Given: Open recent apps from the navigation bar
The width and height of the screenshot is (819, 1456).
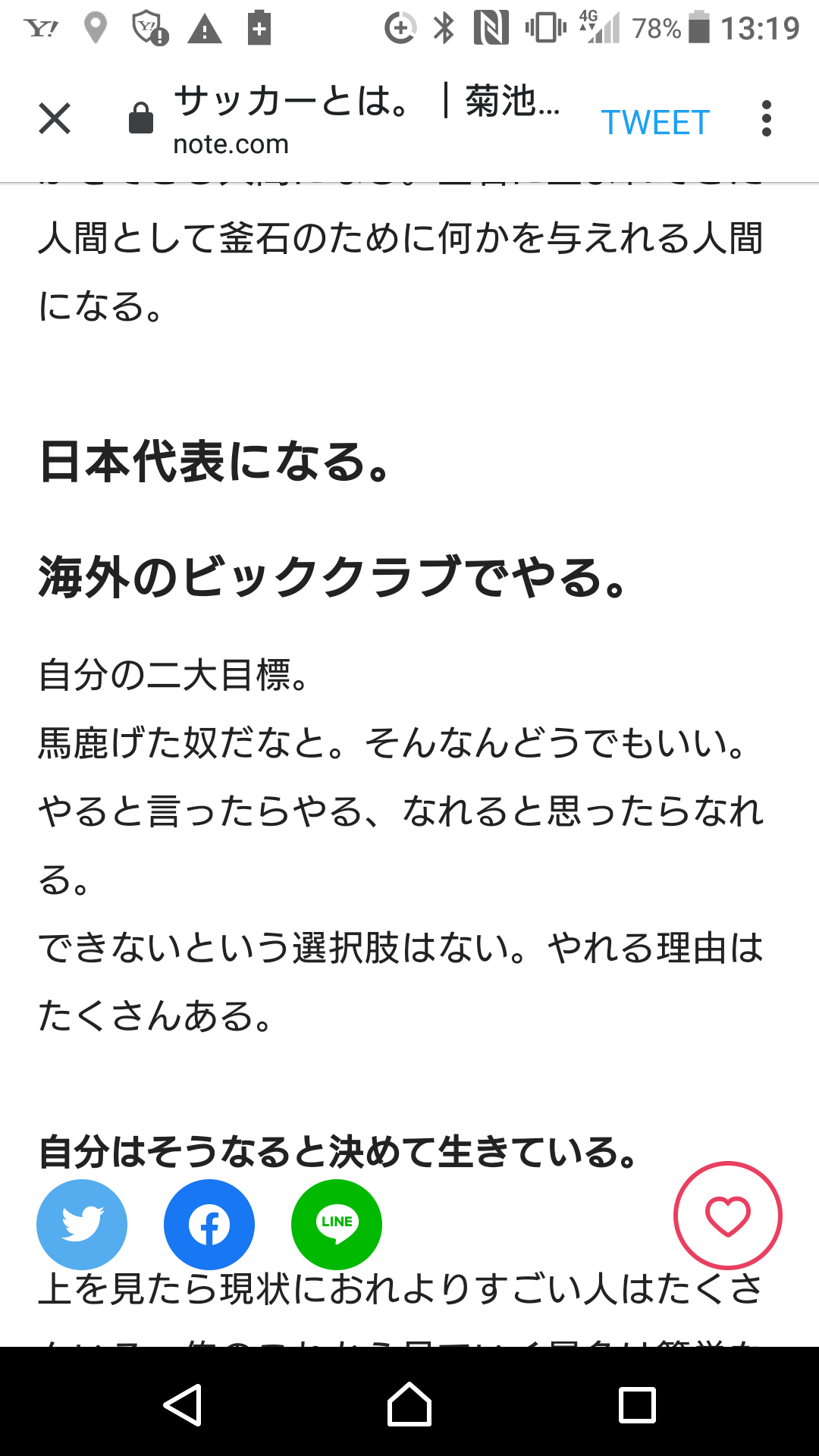Looking at the screenshot, I should click(637, 1404).
